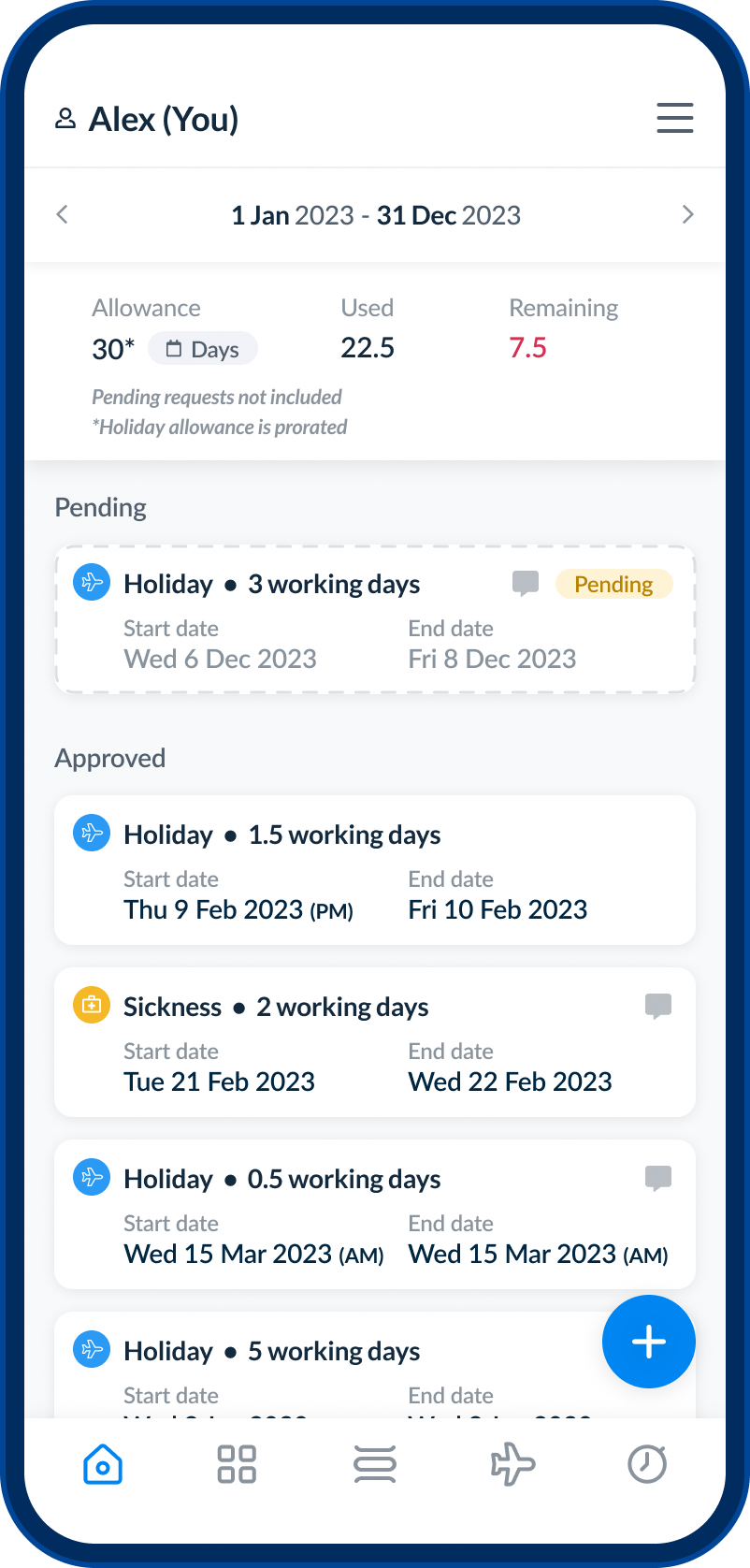750x1568 pixels.
Task: Go to the next year period
Action: [687, 215]
